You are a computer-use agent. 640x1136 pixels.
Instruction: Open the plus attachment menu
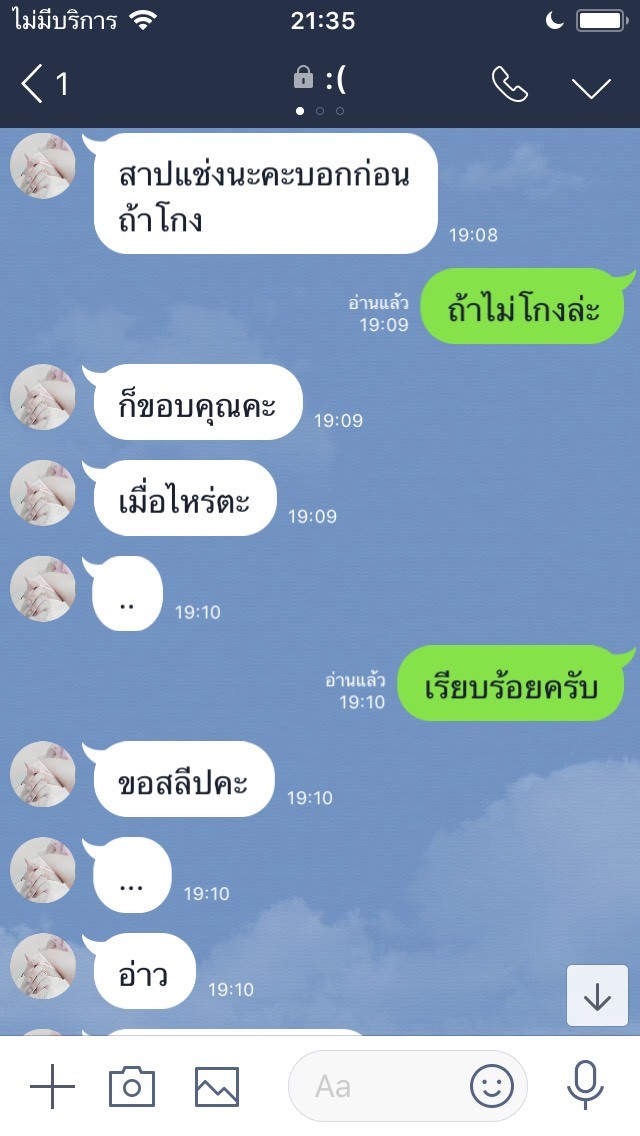coord(52,1085)
